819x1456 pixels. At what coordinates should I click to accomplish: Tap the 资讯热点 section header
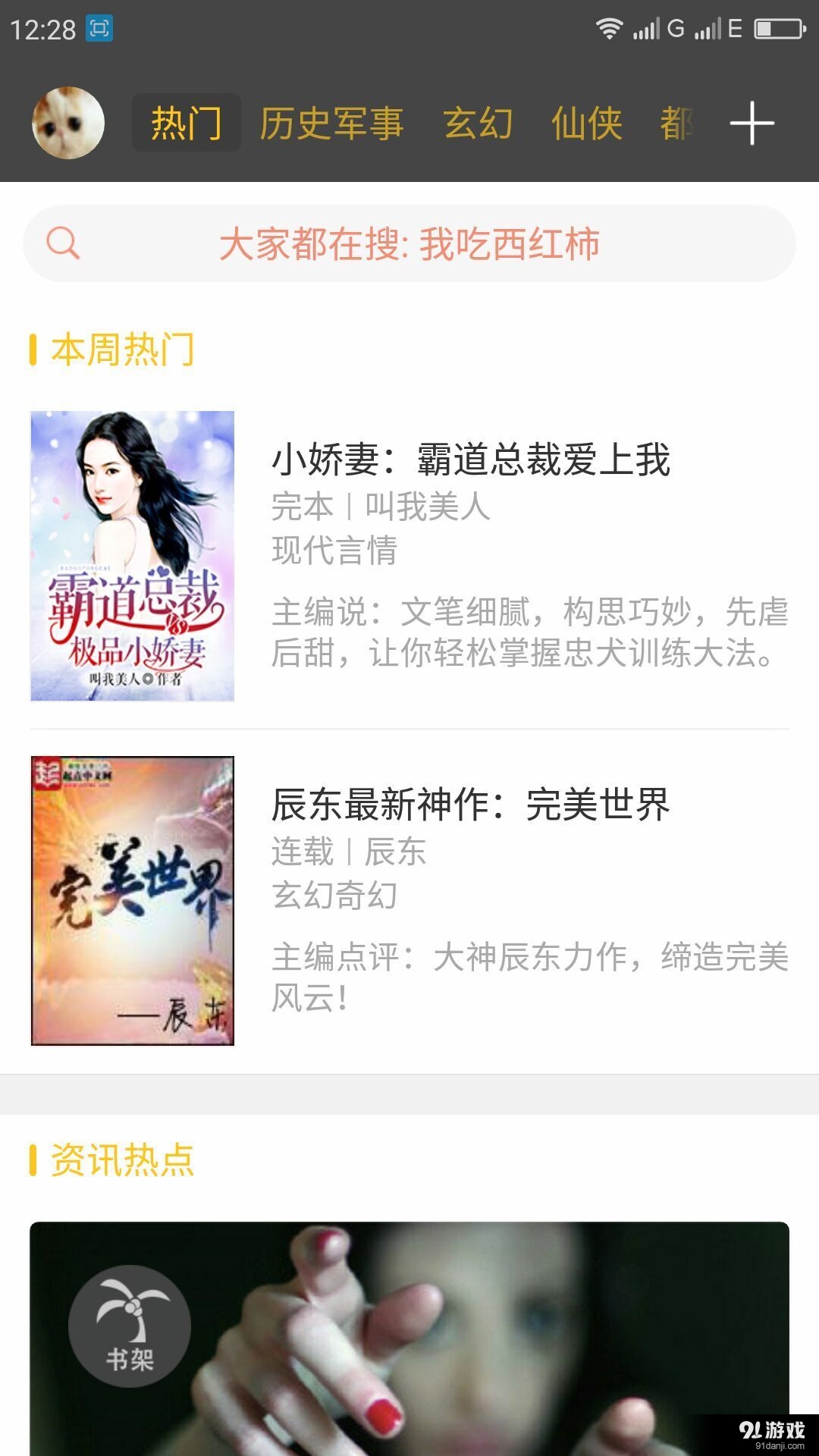click(121, 1159)
